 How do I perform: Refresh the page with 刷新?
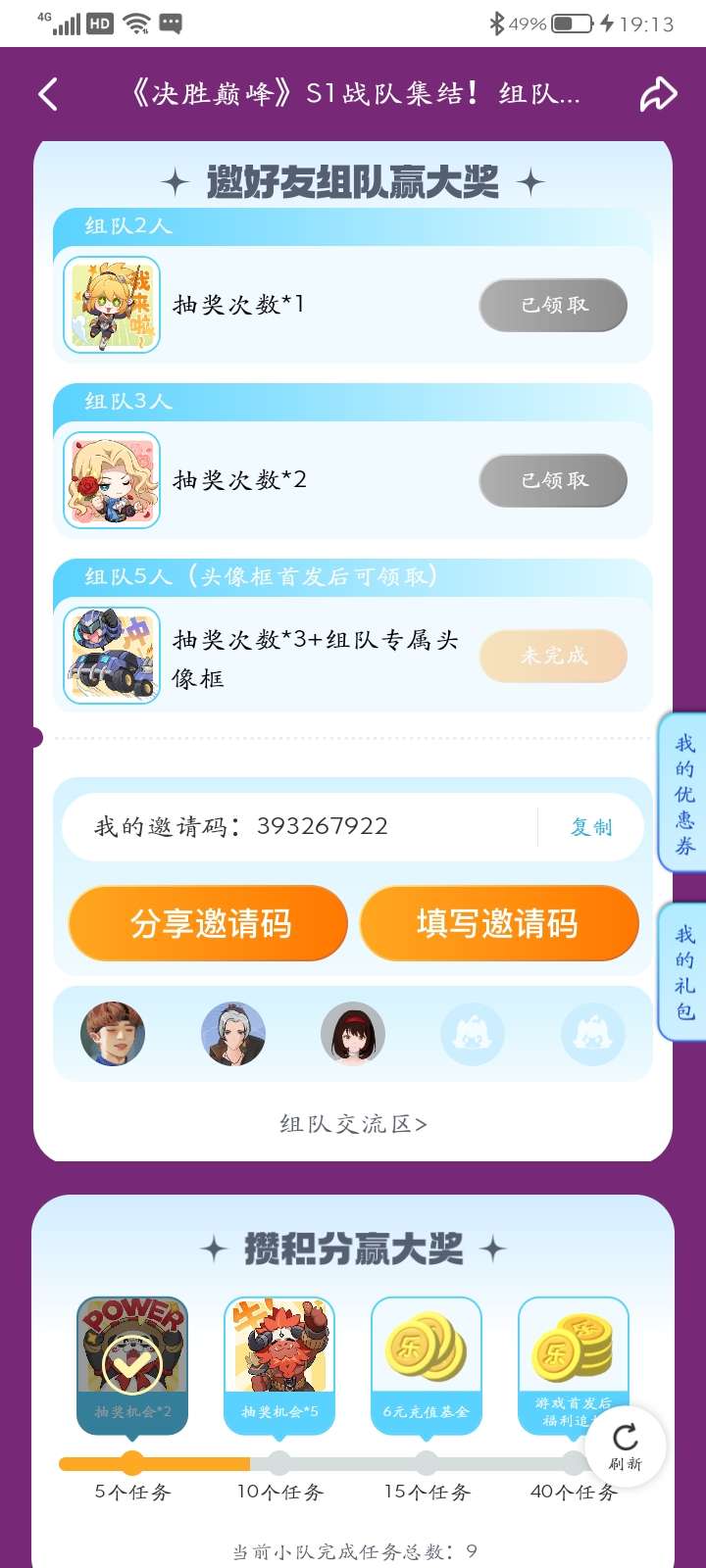(x=626, y=1446)
